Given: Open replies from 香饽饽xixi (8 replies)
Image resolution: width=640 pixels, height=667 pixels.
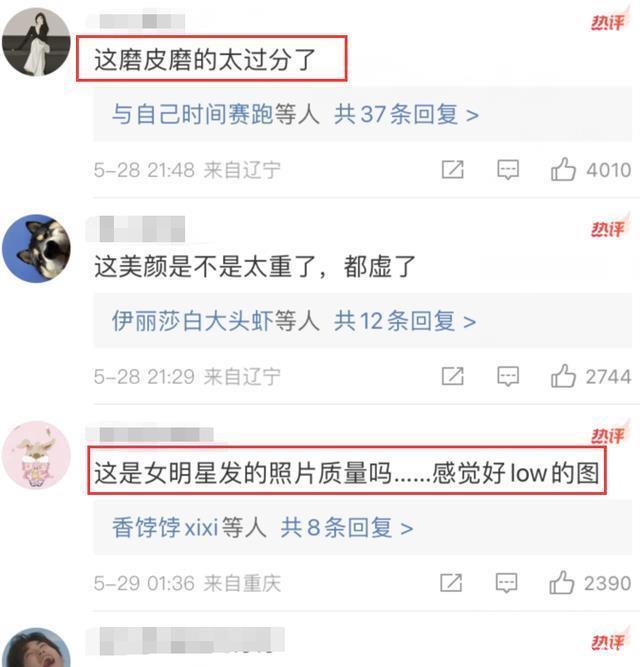Looking at the screenshot, I should pyautogui.click(x=262, y=527).
